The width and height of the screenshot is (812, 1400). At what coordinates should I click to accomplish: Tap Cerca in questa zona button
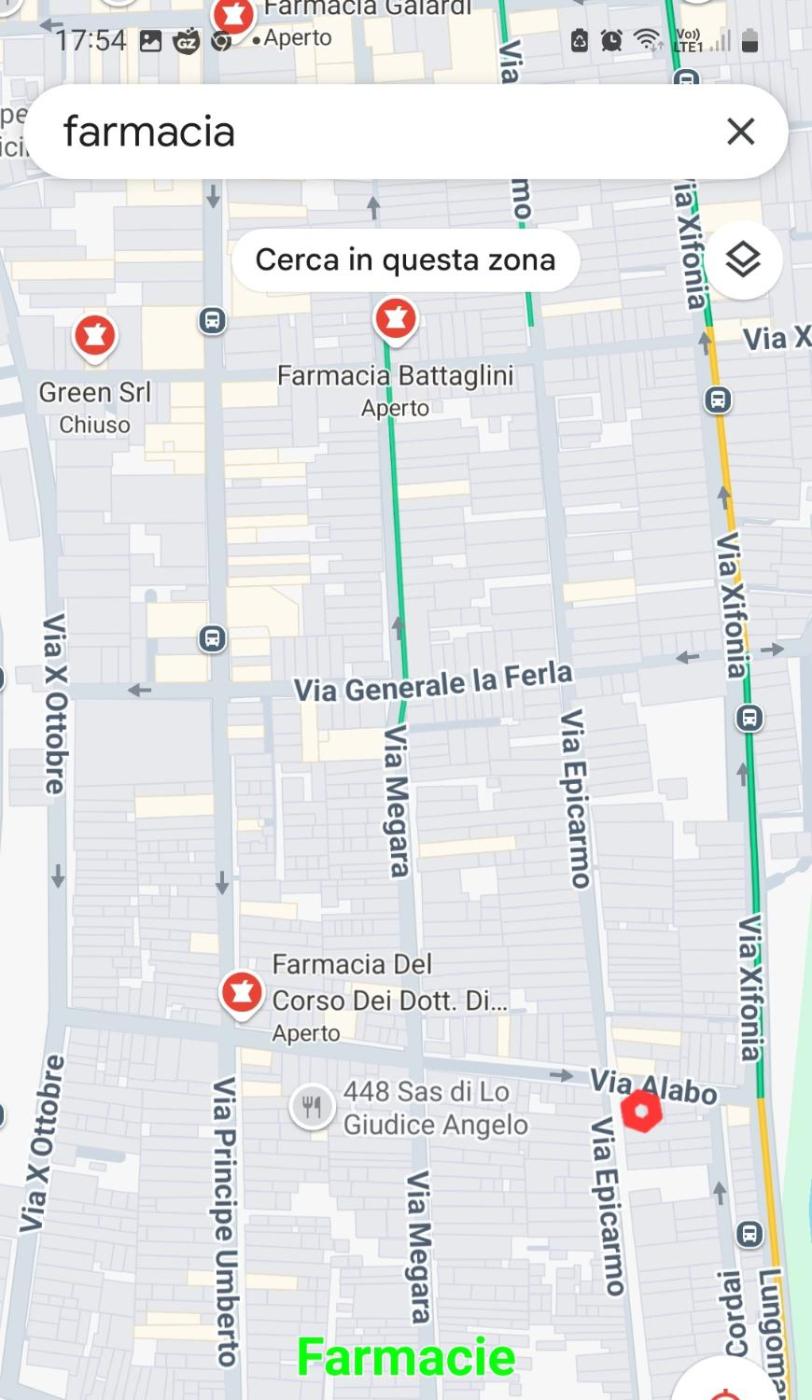point(405,260)
